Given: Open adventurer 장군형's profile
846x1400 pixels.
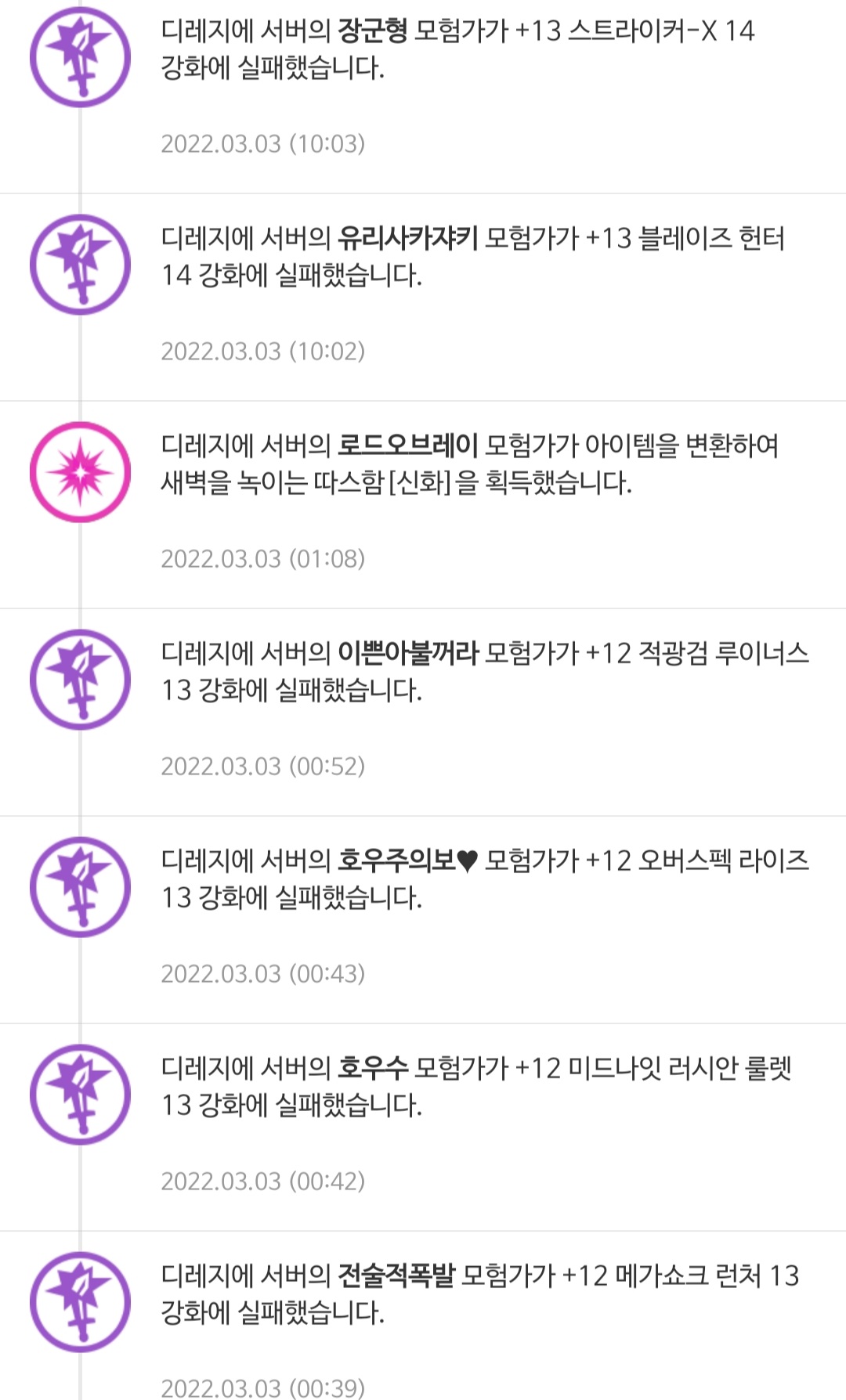Looking at the screenshot, I should click(x=372, y=31).
